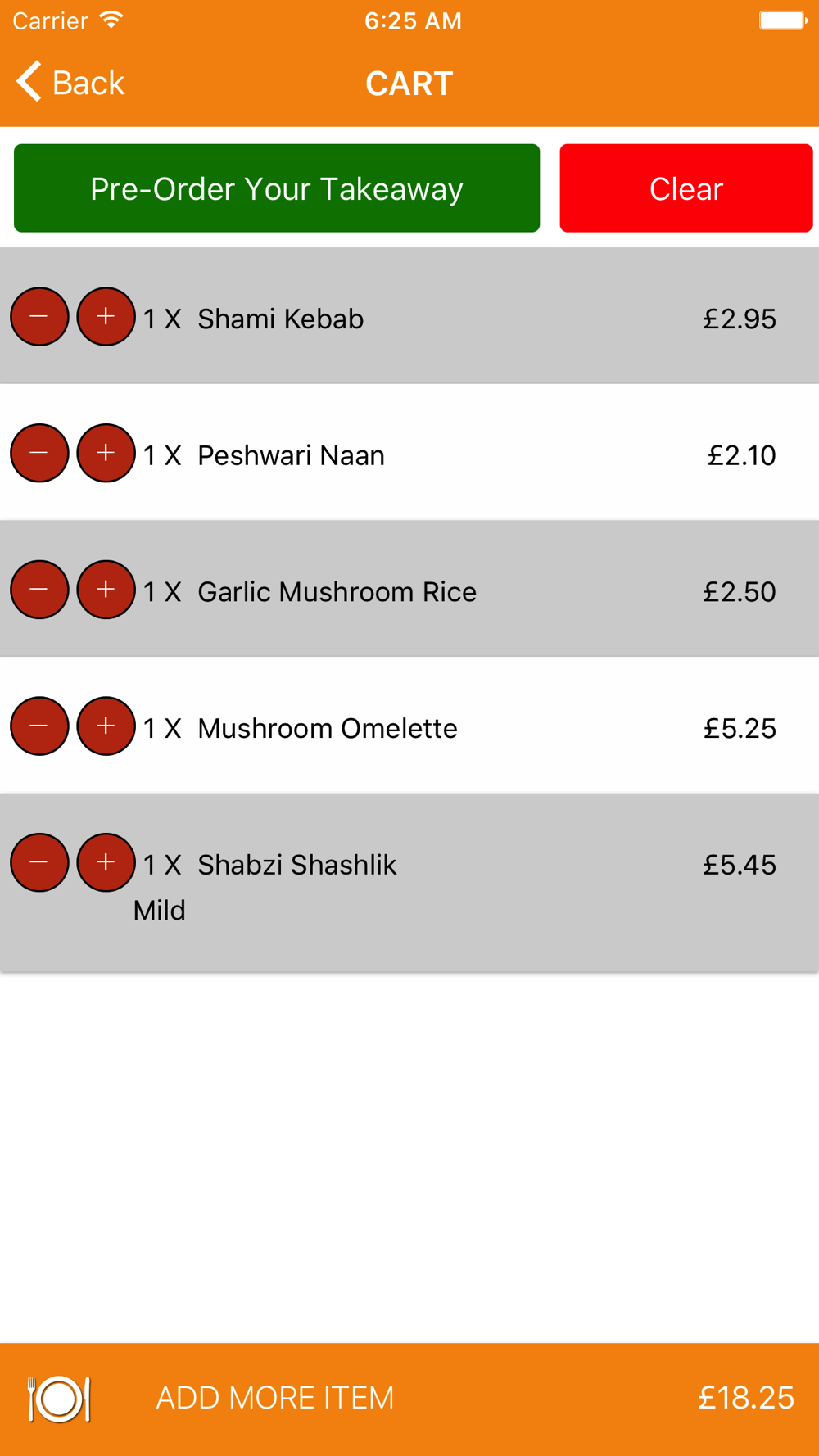Increase Garlic Mushroom Rice quantity
The image size is (819, 1456).
point(106,590)
